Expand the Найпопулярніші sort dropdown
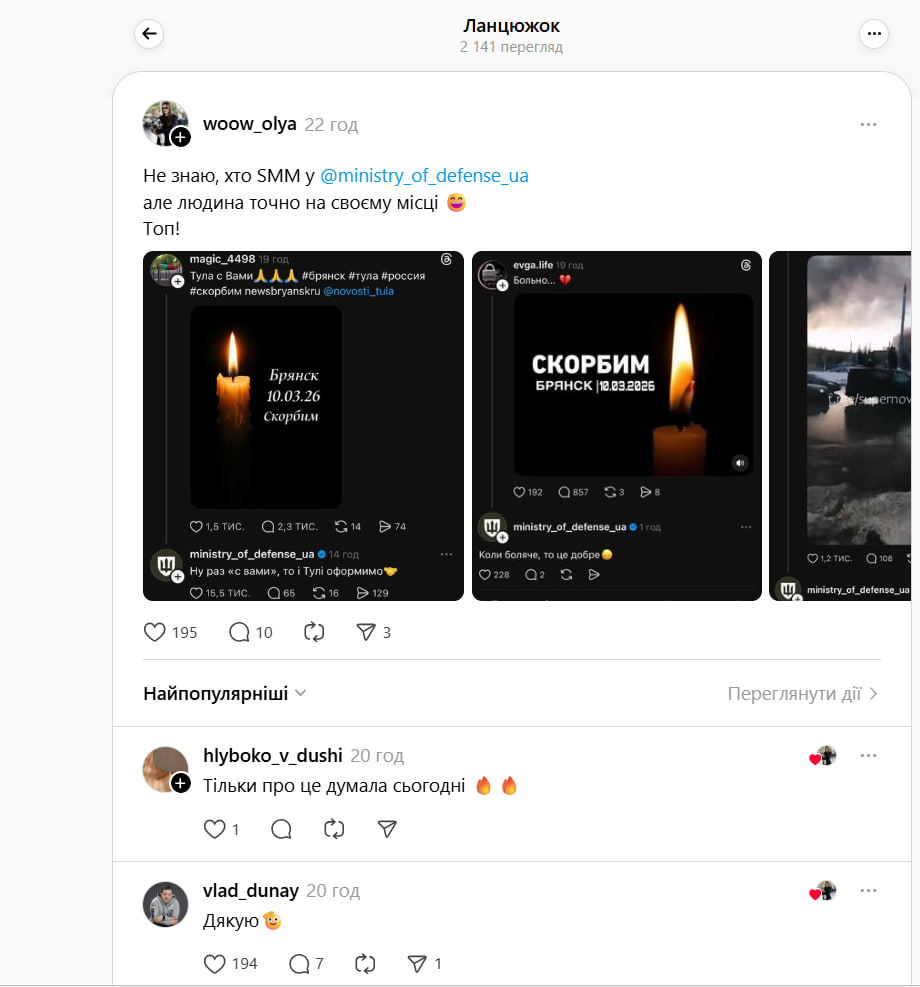The height and width of the screenshot is (987, 920). coord(225,693)
